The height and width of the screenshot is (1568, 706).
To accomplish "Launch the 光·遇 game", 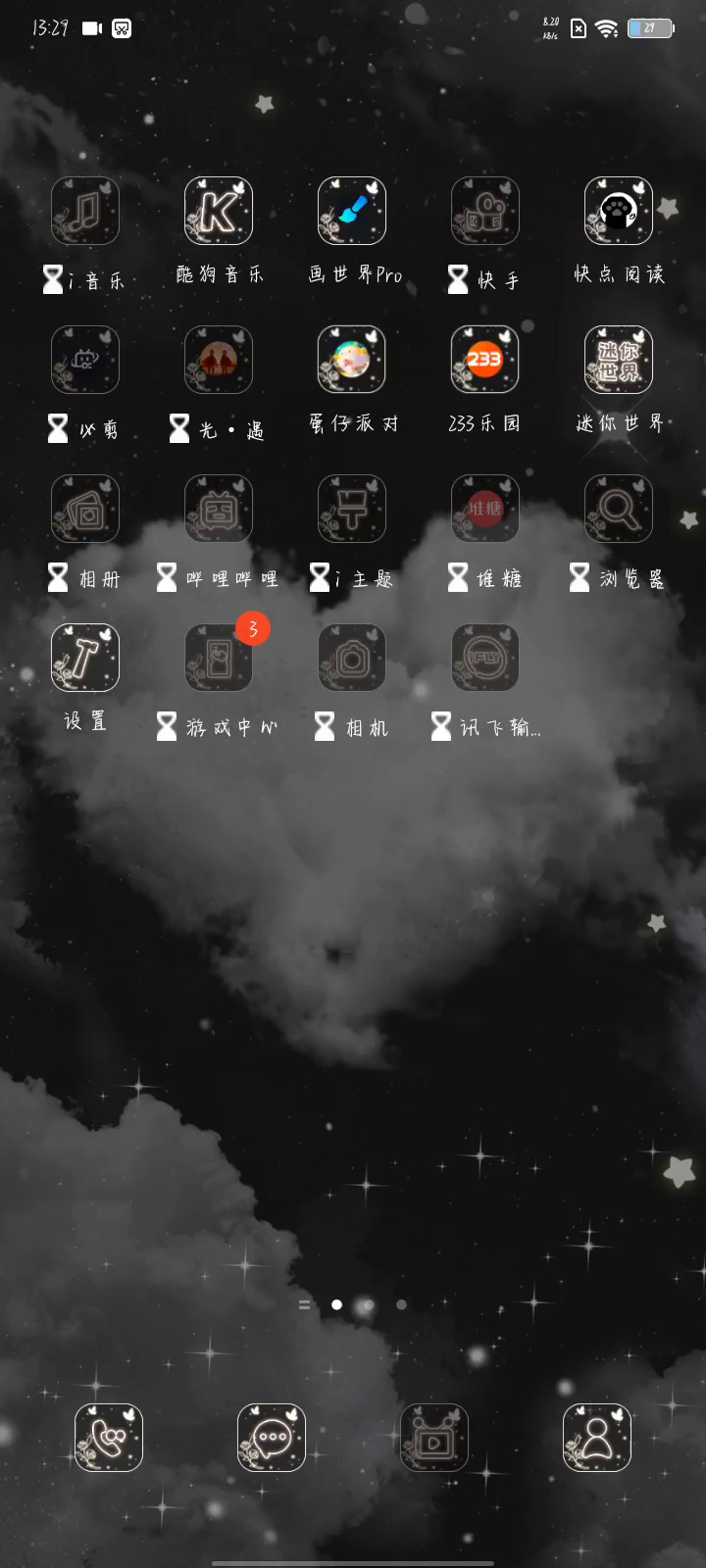I will pyautogui.click(x=219, y=360).
